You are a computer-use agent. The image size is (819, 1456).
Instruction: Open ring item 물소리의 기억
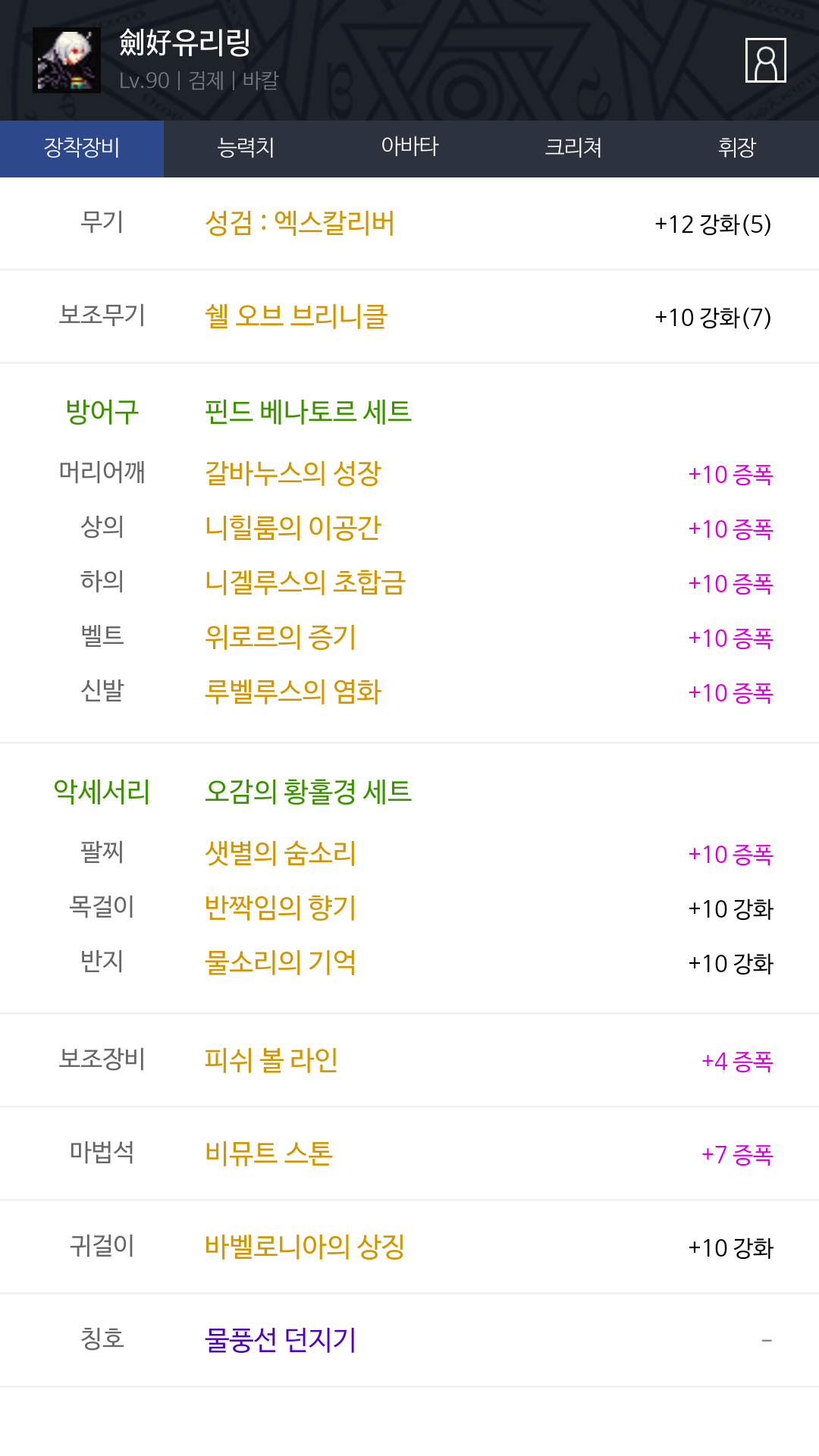280,963
